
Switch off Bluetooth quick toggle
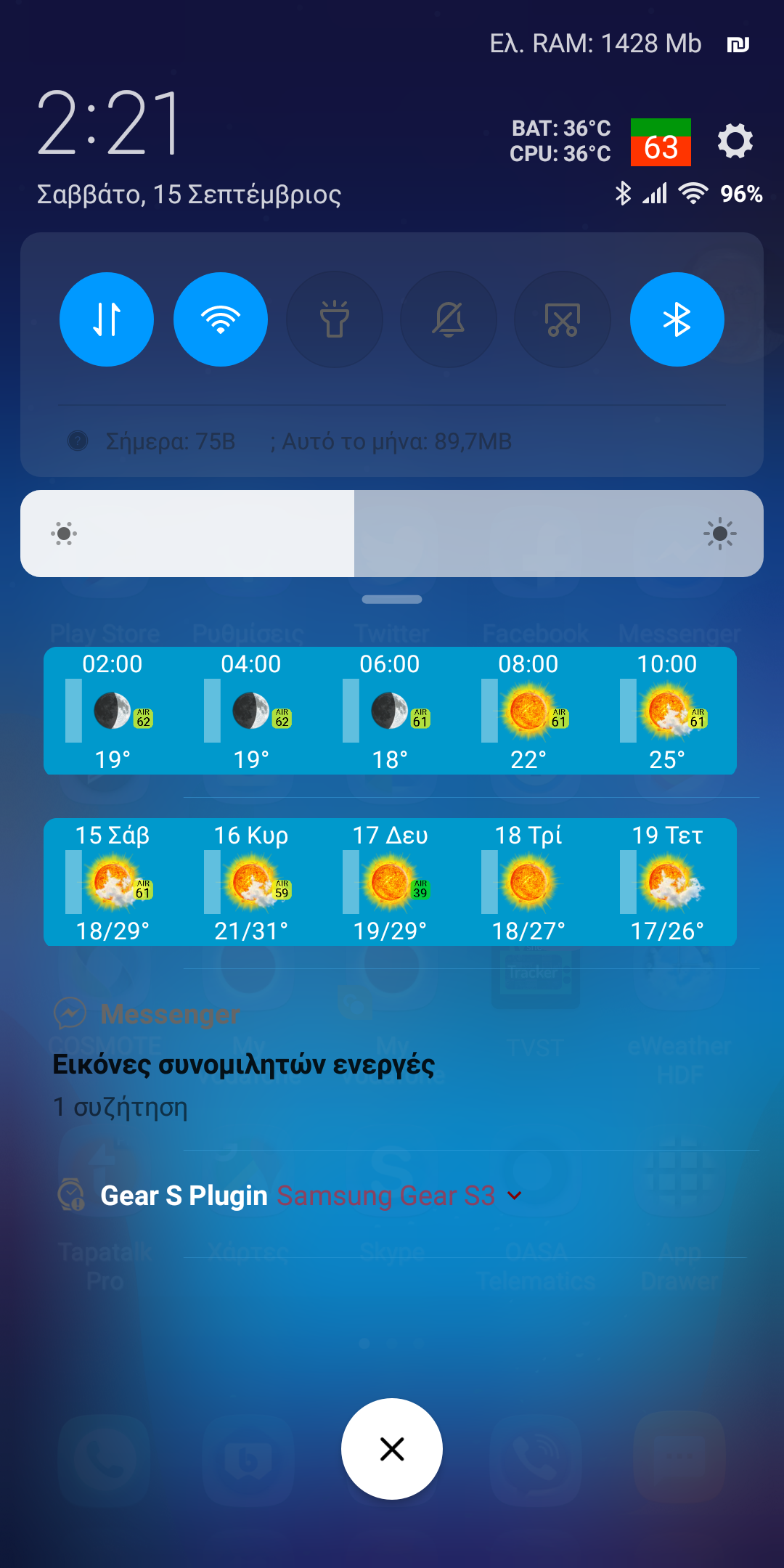tap(677, 319)
